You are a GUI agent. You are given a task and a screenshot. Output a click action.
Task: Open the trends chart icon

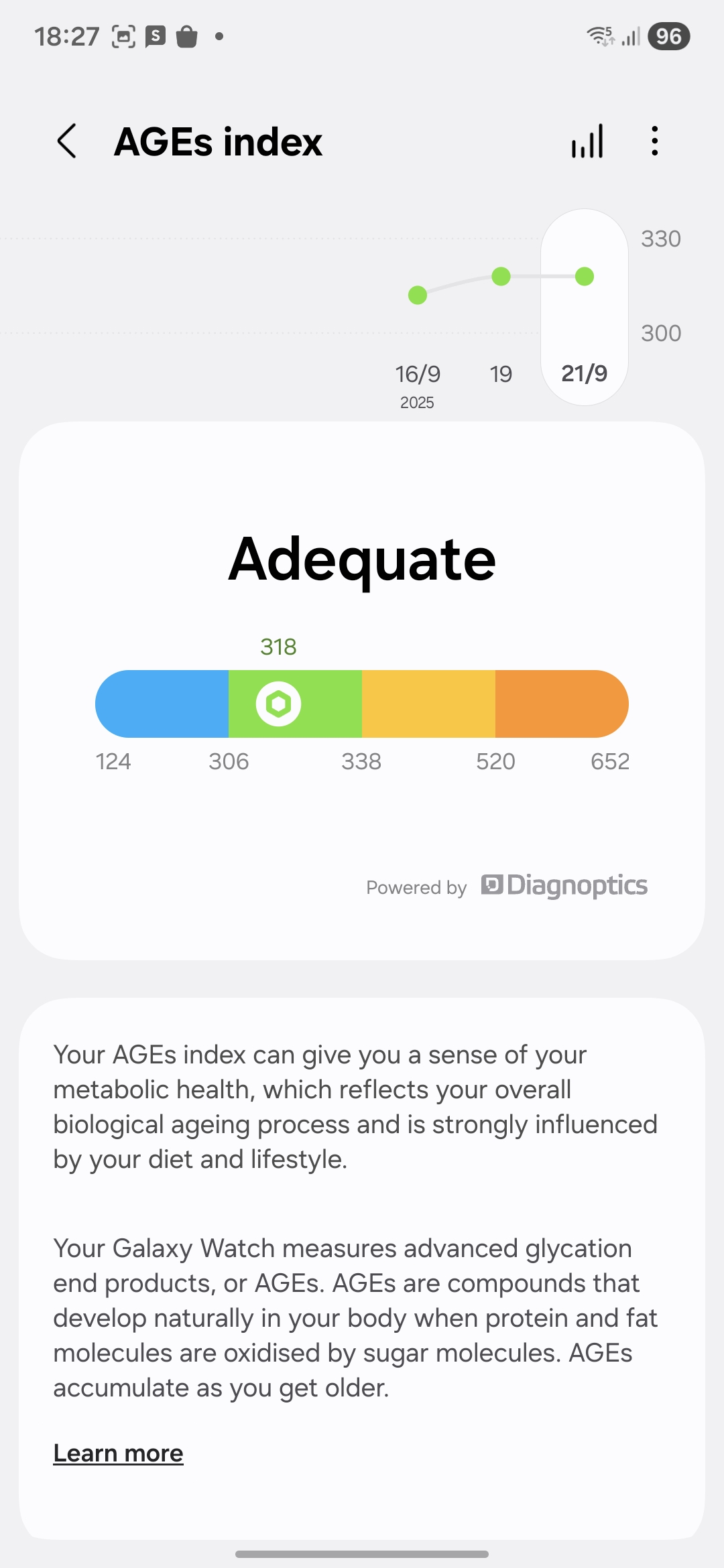(587, 141)
